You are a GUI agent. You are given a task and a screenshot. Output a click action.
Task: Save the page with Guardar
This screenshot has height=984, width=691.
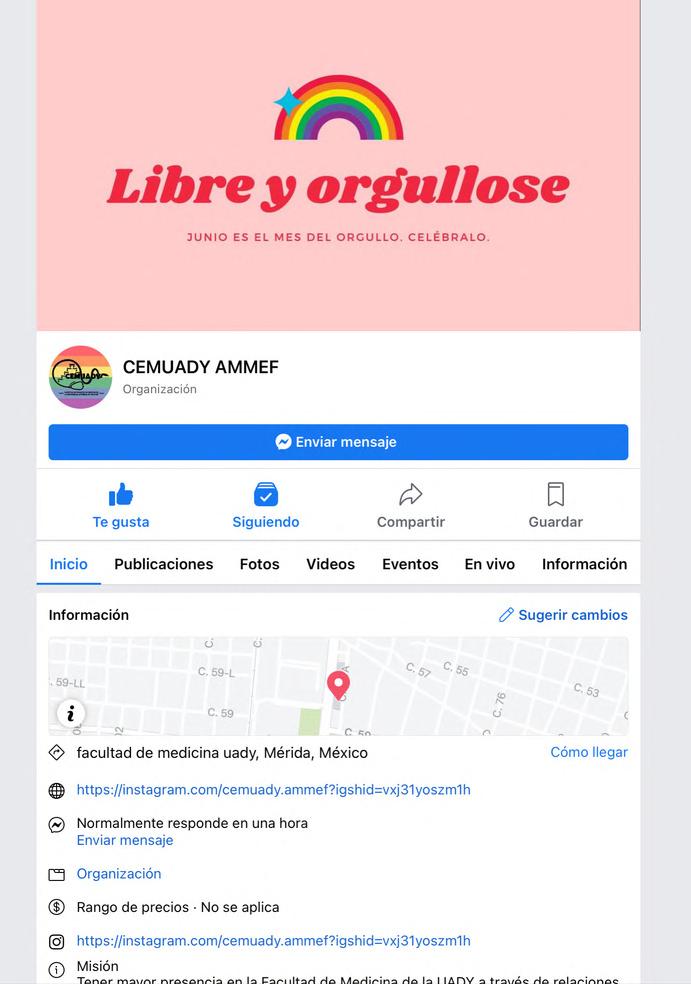[555, 506]
